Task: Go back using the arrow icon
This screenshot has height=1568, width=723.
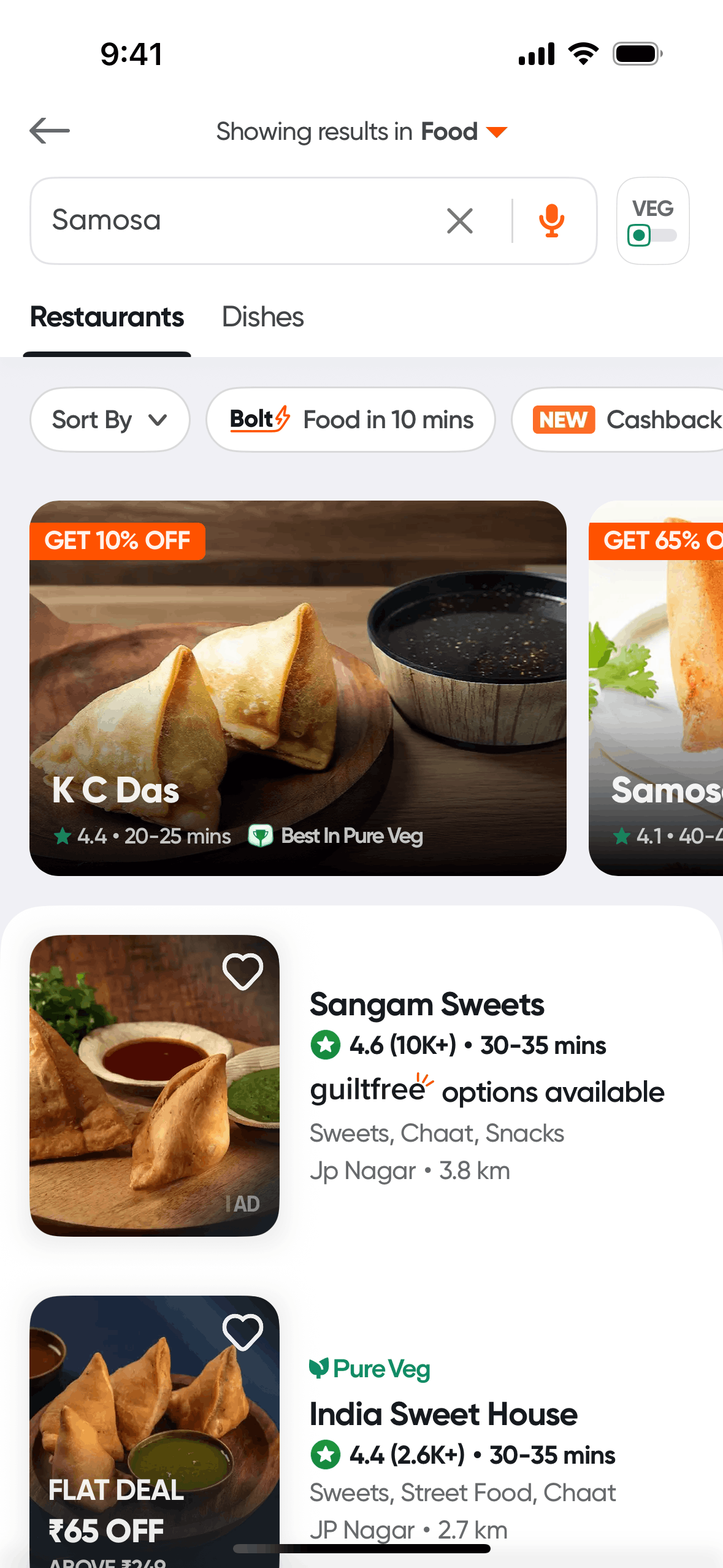Action: [50, 131]
